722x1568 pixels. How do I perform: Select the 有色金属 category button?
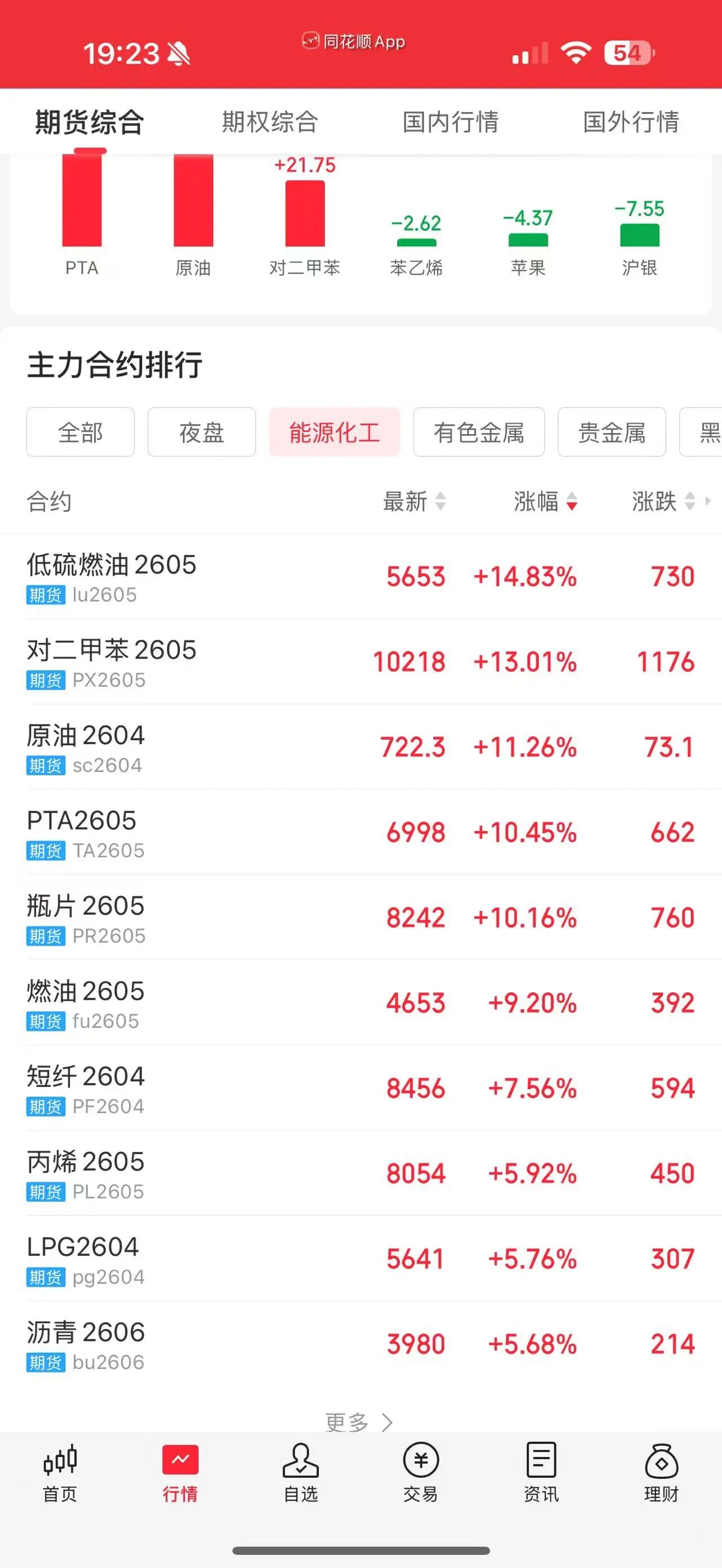[x=478, y=432]
